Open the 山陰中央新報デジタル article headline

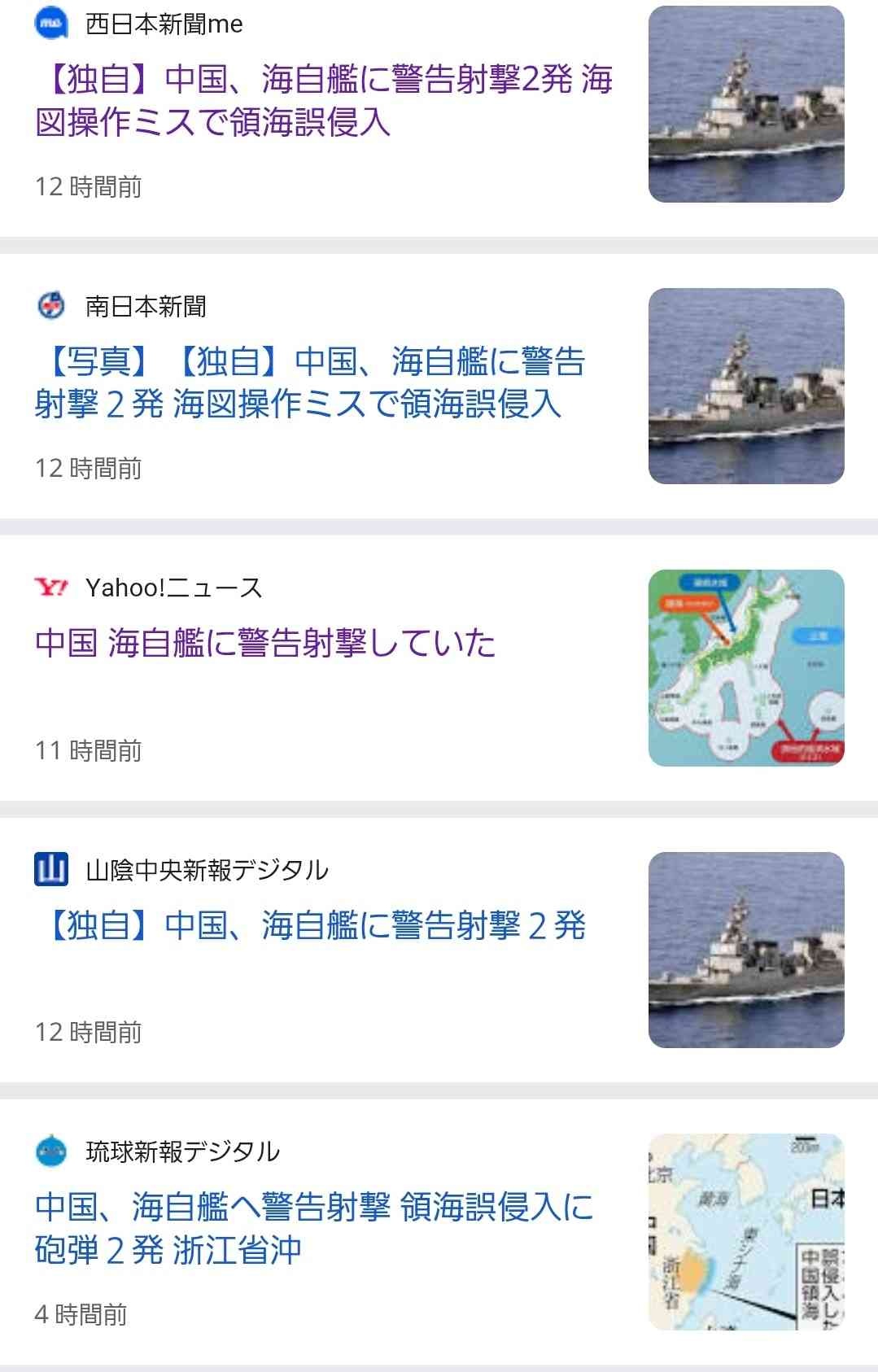(x=311, y=926)
